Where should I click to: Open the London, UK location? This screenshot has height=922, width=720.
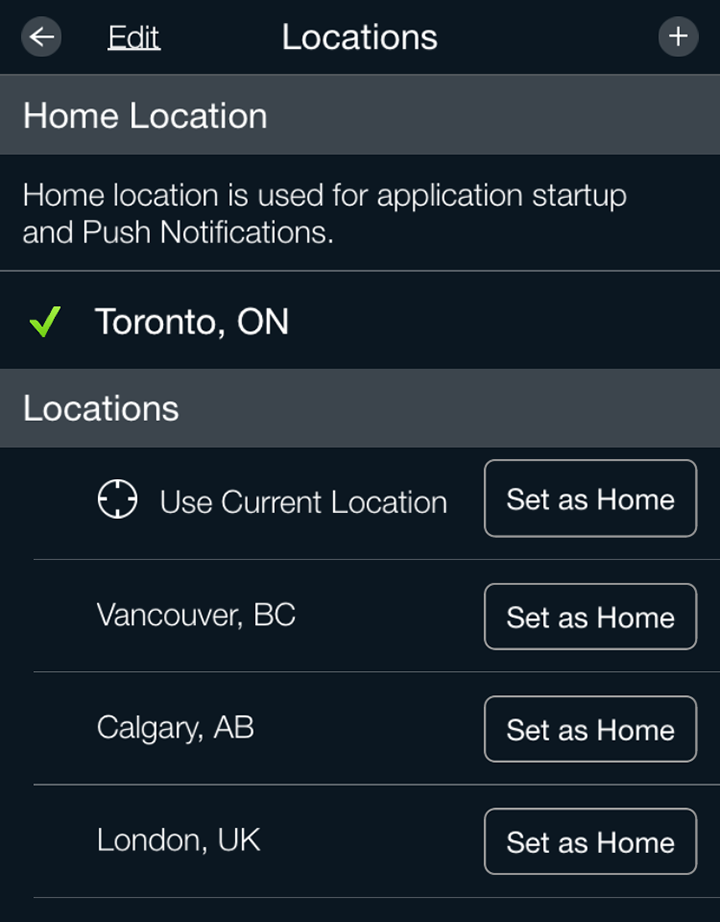pos(179,840)
